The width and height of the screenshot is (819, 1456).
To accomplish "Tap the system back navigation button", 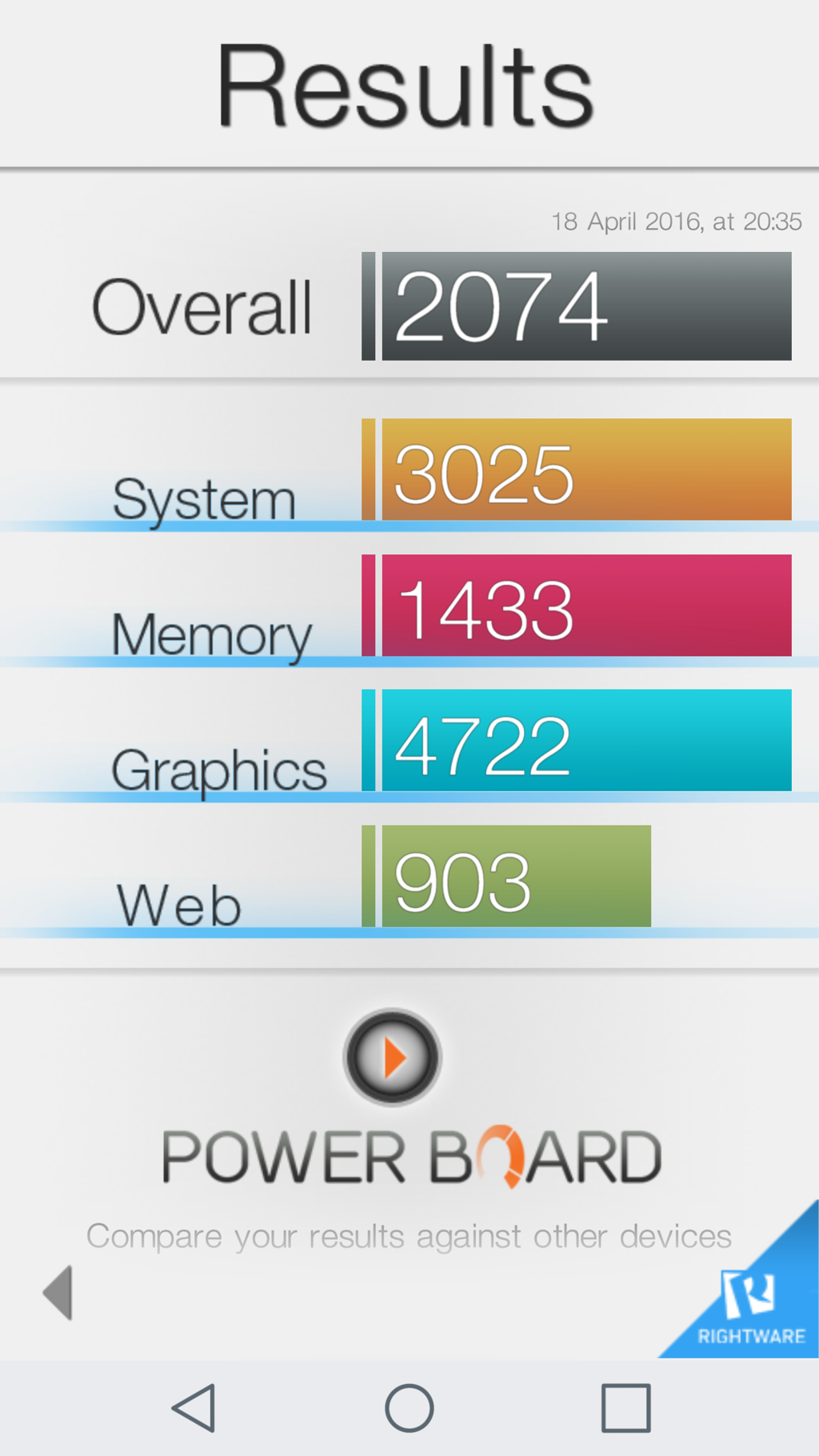I will click(x=194, y=1408).
